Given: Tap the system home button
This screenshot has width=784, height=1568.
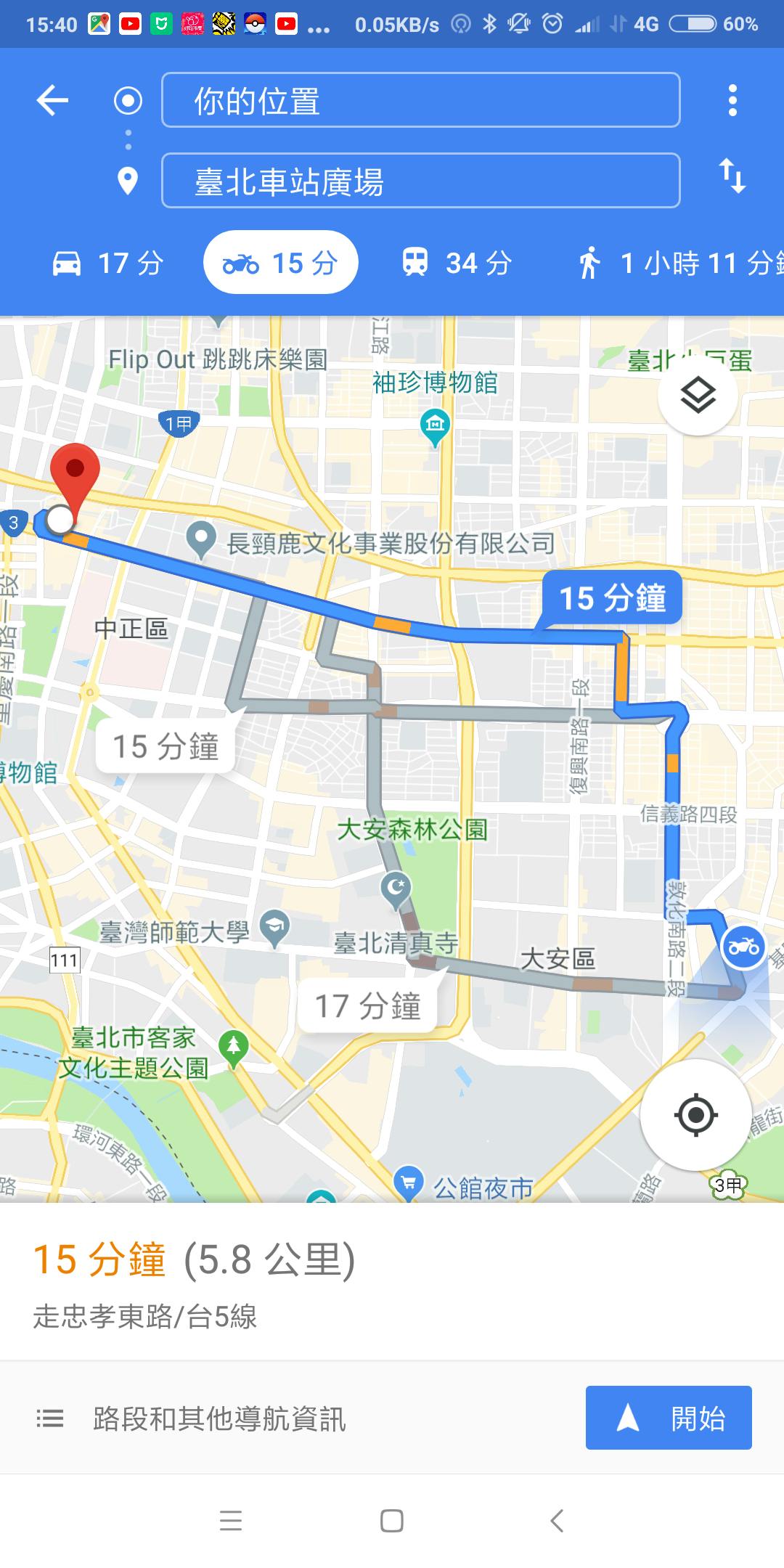Looking at the screenshot, I should [392, 1520].
